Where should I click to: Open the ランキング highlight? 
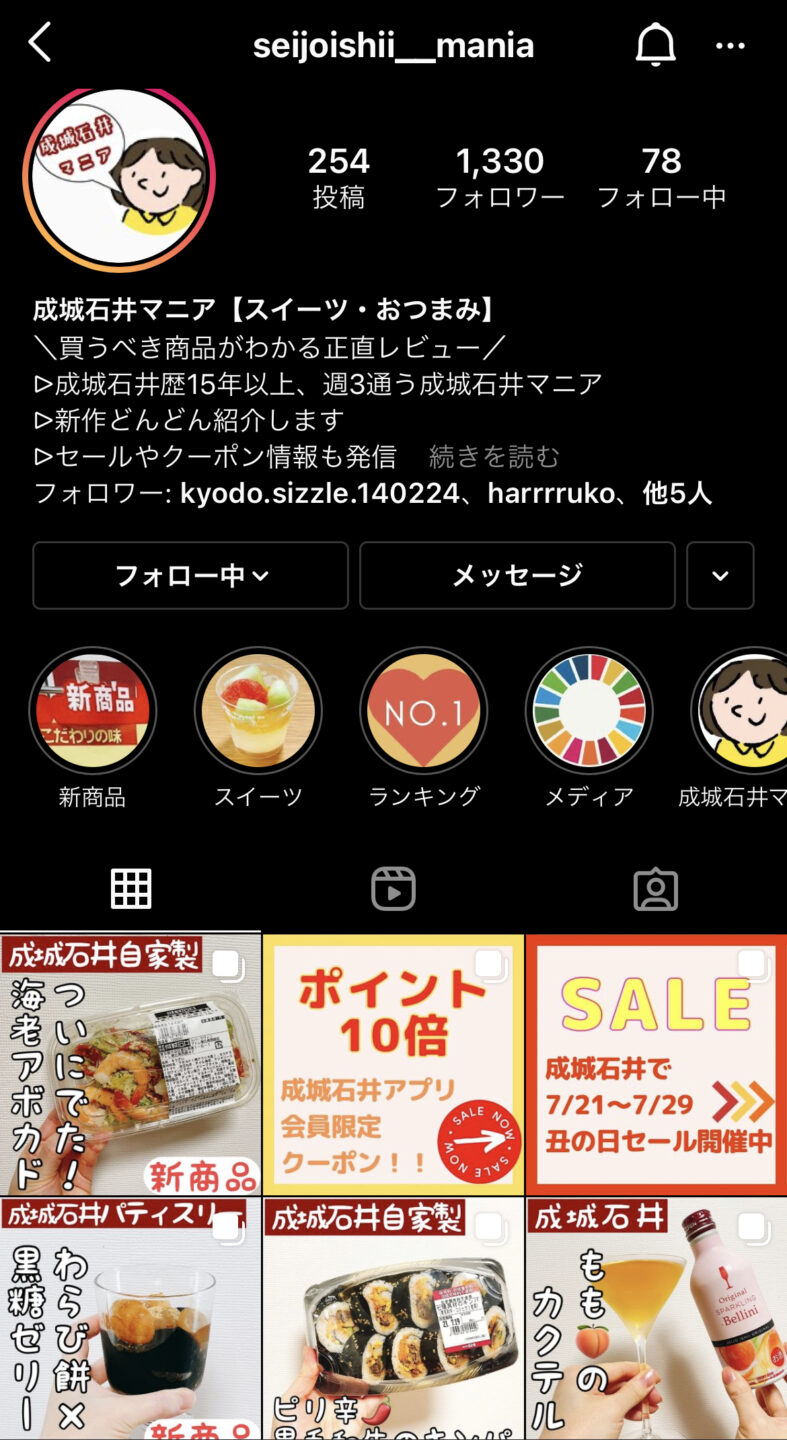pos(424,711)
